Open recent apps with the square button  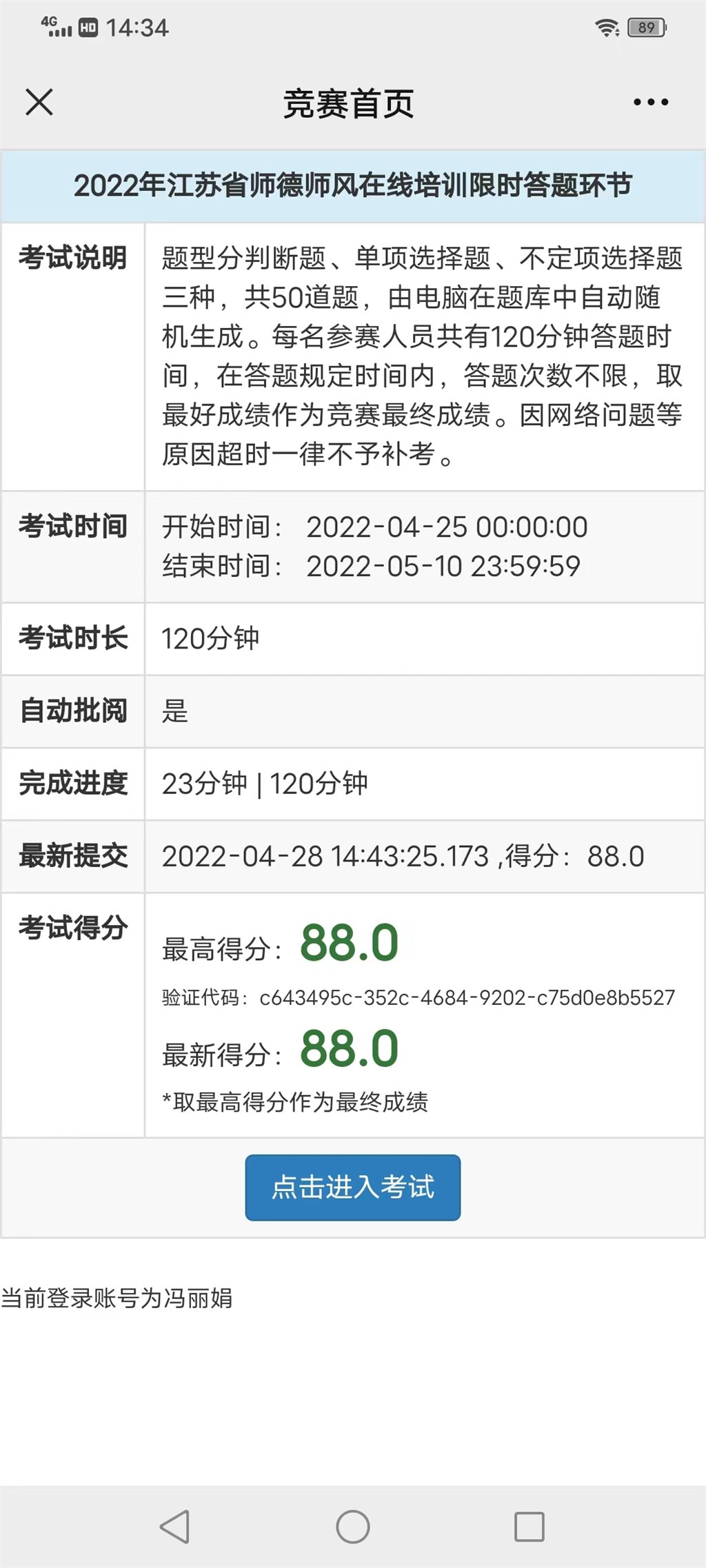(x=529, y=1527)
